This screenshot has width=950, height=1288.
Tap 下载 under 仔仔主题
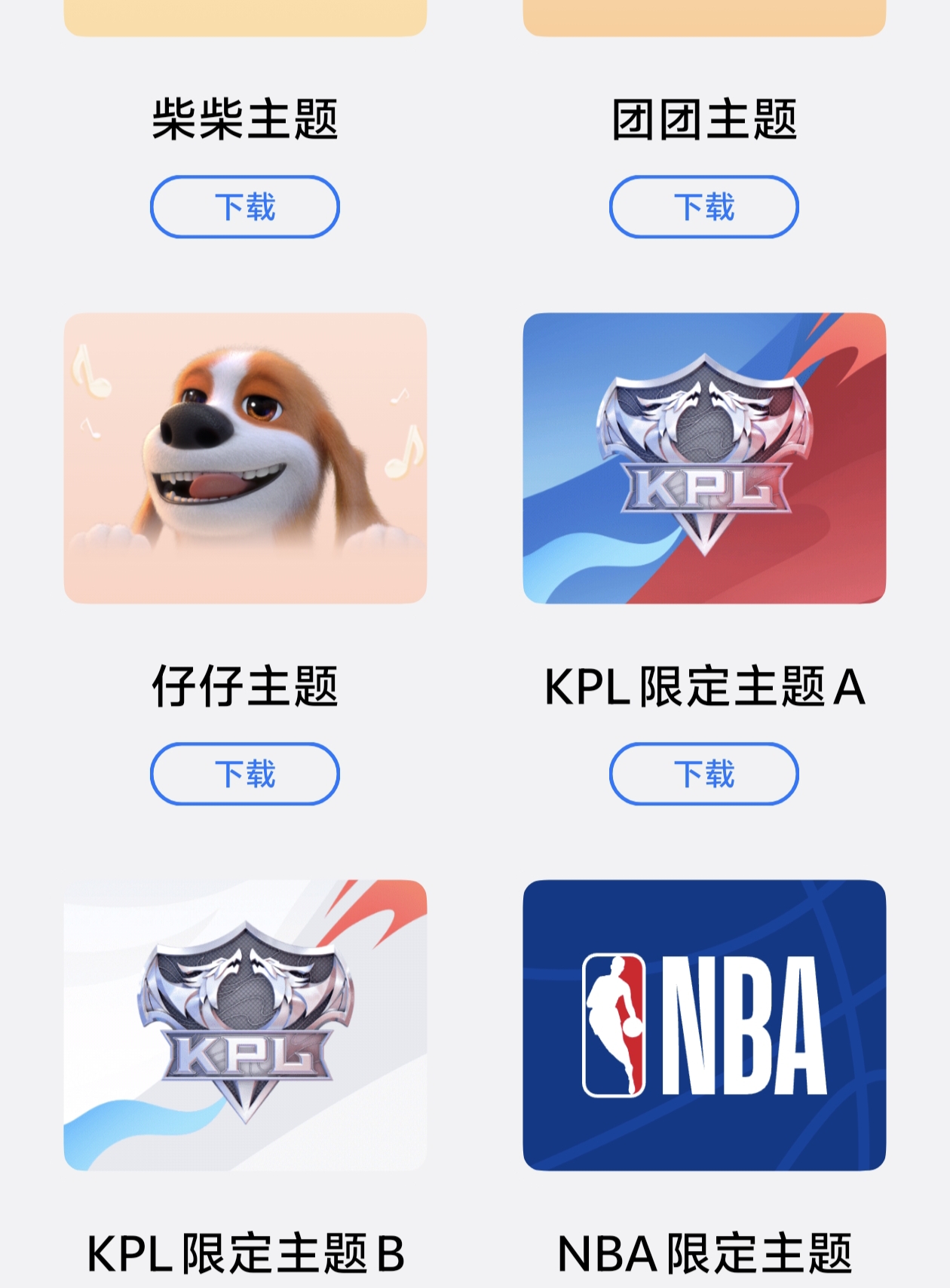(245, 774)
